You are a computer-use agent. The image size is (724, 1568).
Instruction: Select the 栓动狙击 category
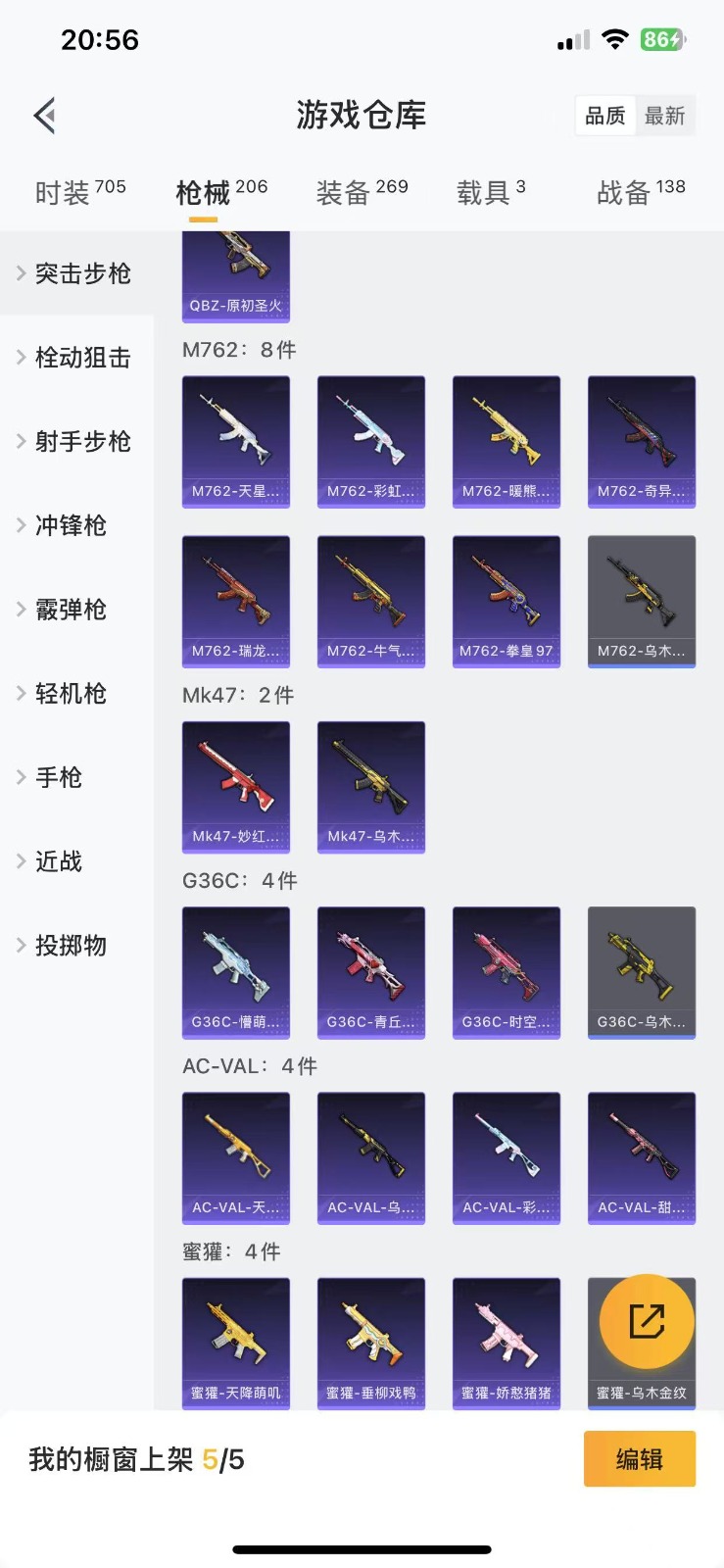point(82,358)
